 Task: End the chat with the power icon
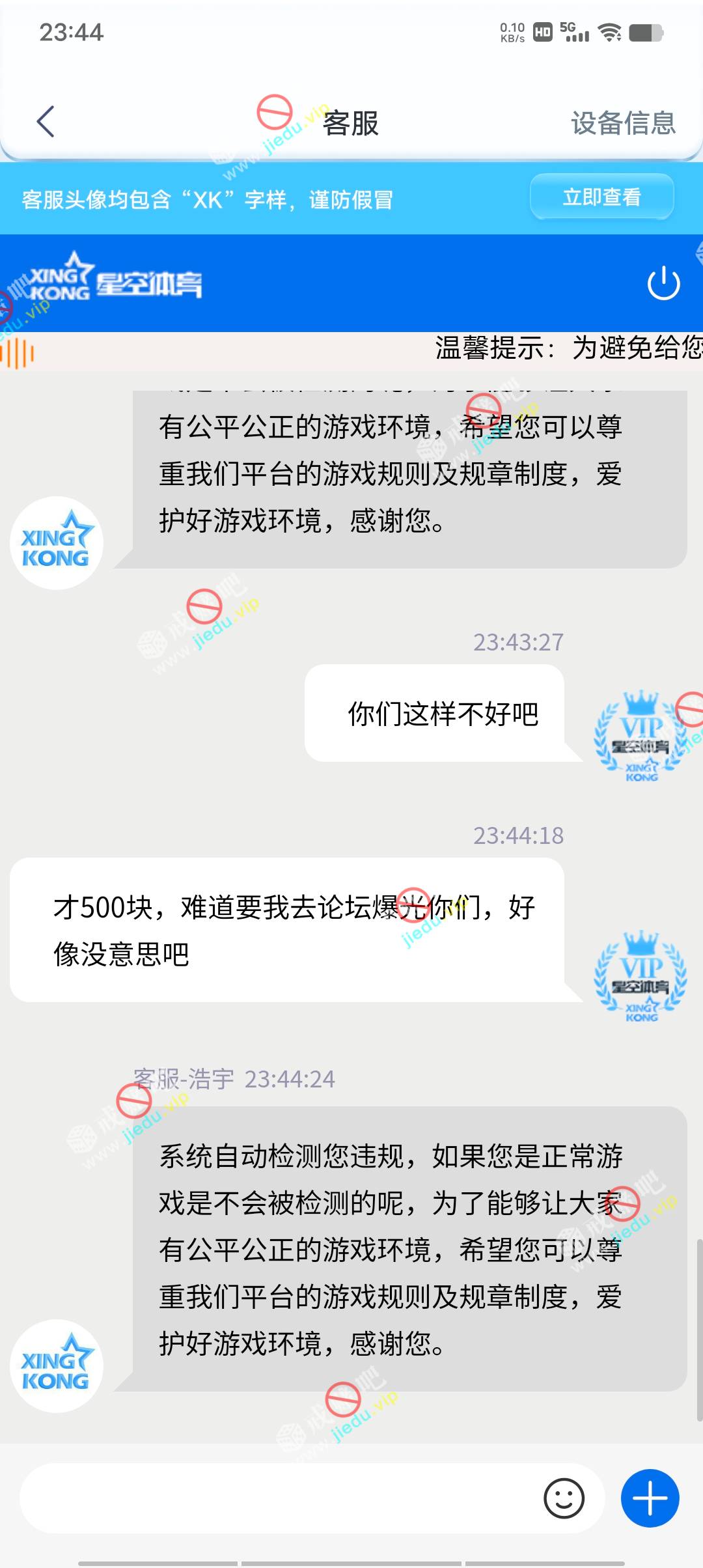pos(663,283)
